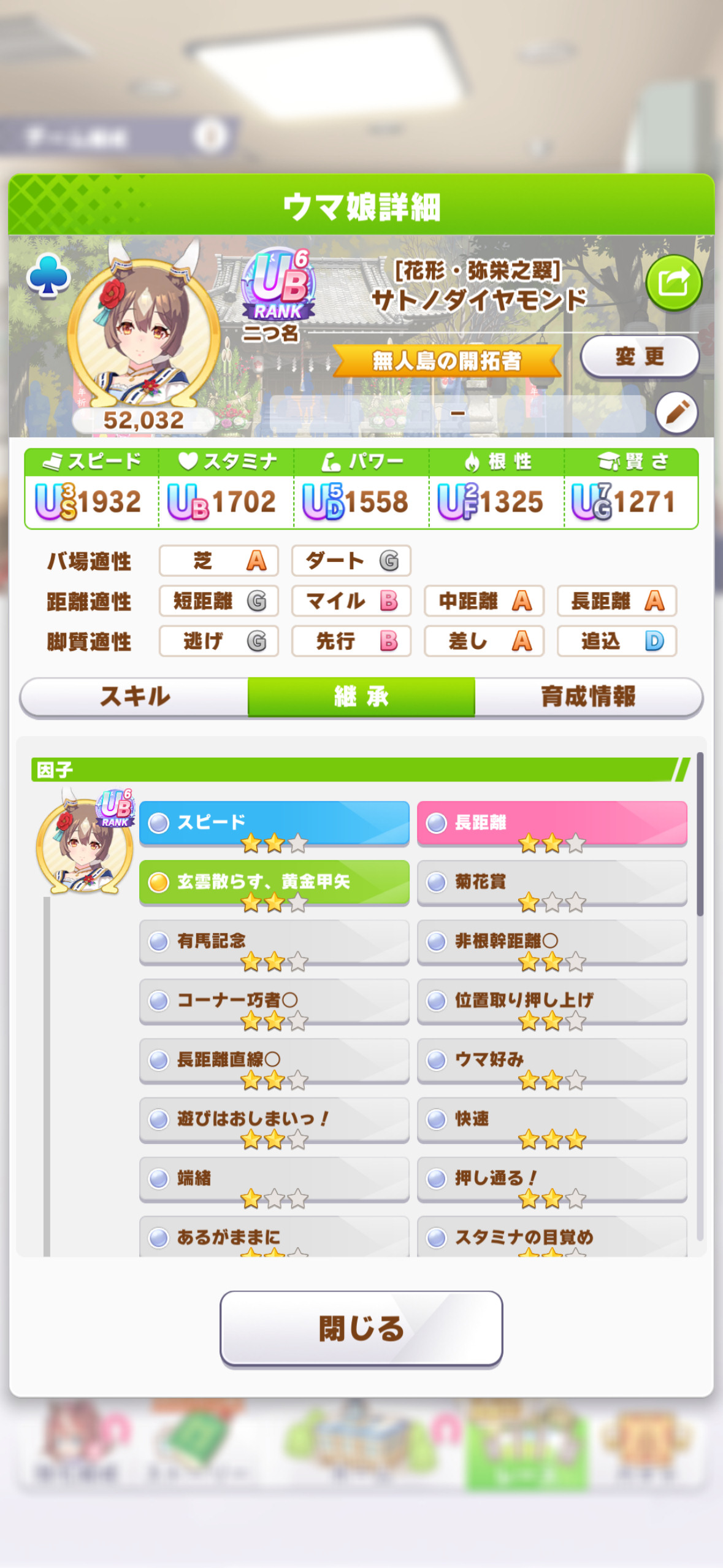Open the ウマ好み factor details
723x1568 pixels.
pyautogui.click(x=552, y=1061)
